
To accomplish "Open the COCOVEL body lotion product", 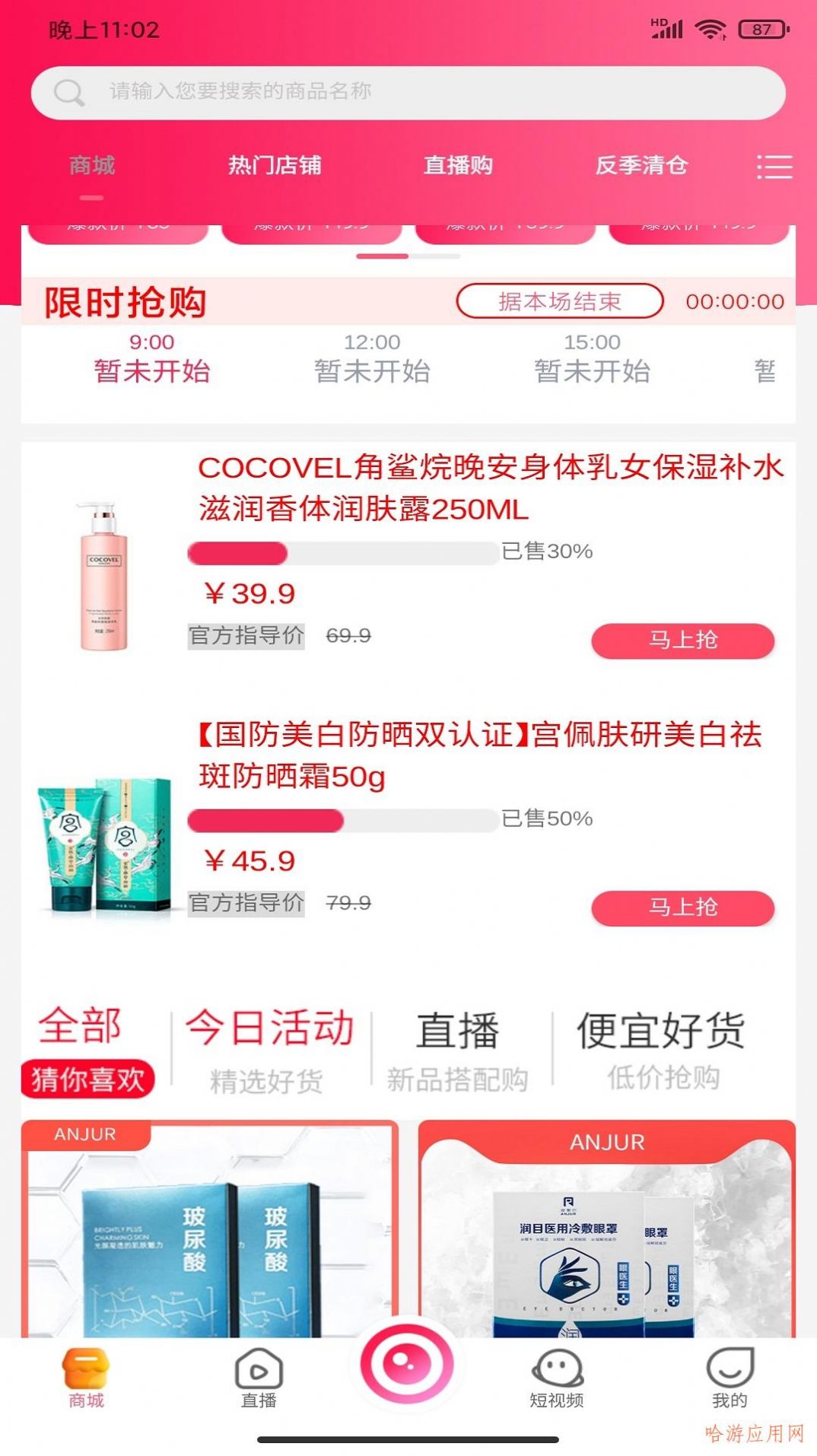I will 490,488.
